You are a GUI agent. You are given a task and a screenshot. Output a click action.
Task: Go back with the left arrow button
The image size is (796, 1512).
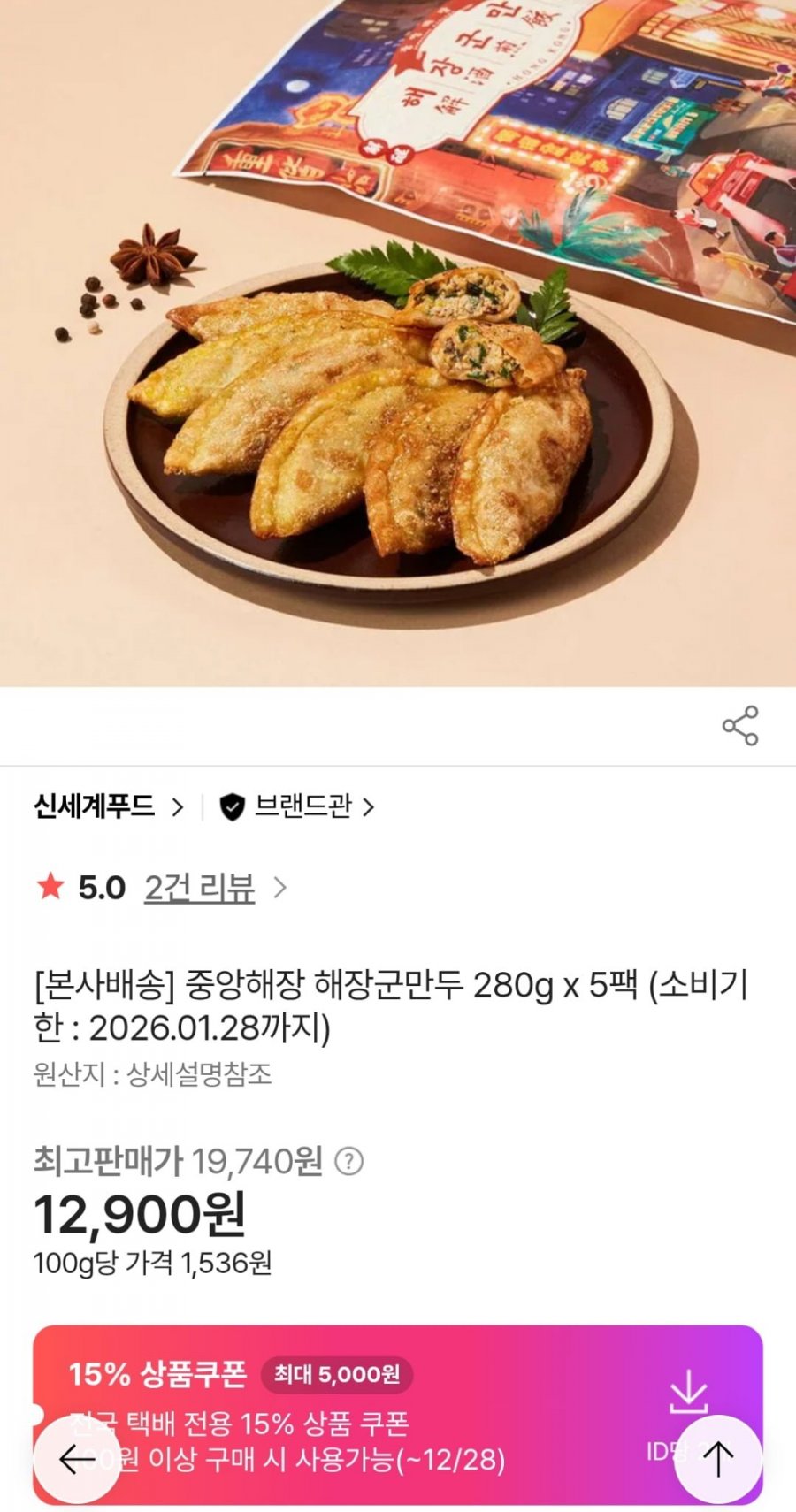(77, 1459)
